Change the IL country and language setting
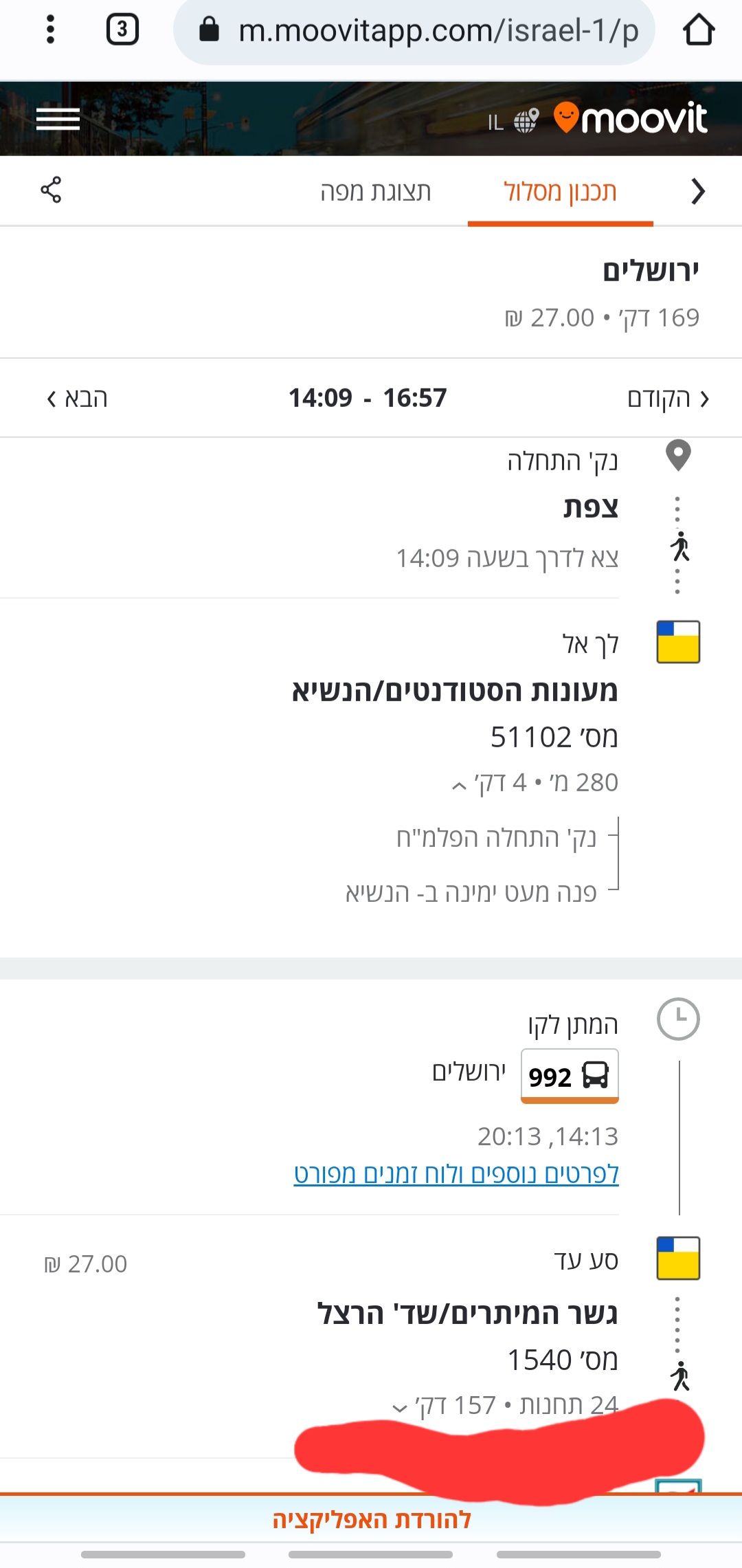 (x=513, y=122)
